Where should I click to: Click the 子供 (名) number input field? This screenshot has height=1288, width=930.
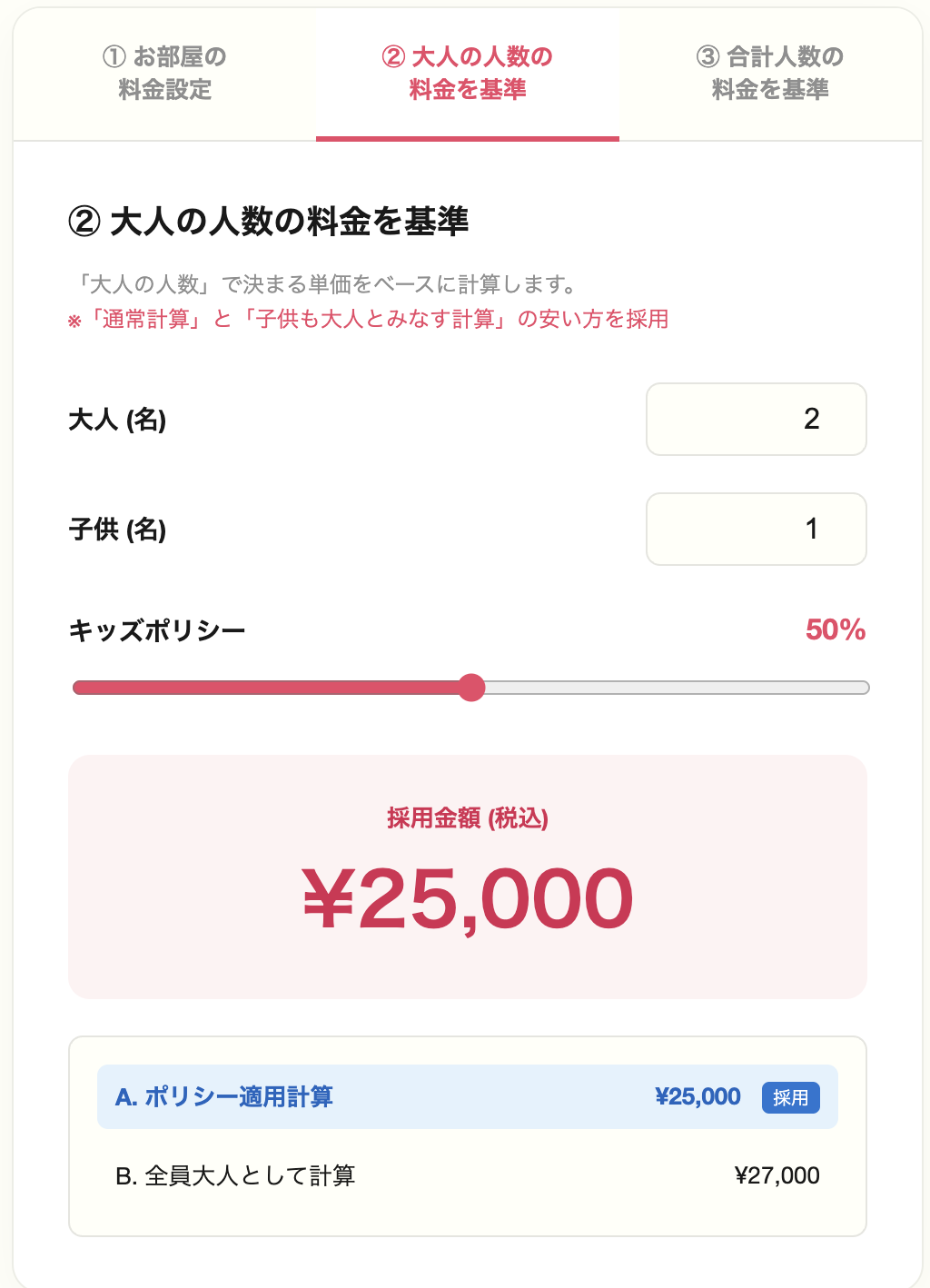(756, 530)
